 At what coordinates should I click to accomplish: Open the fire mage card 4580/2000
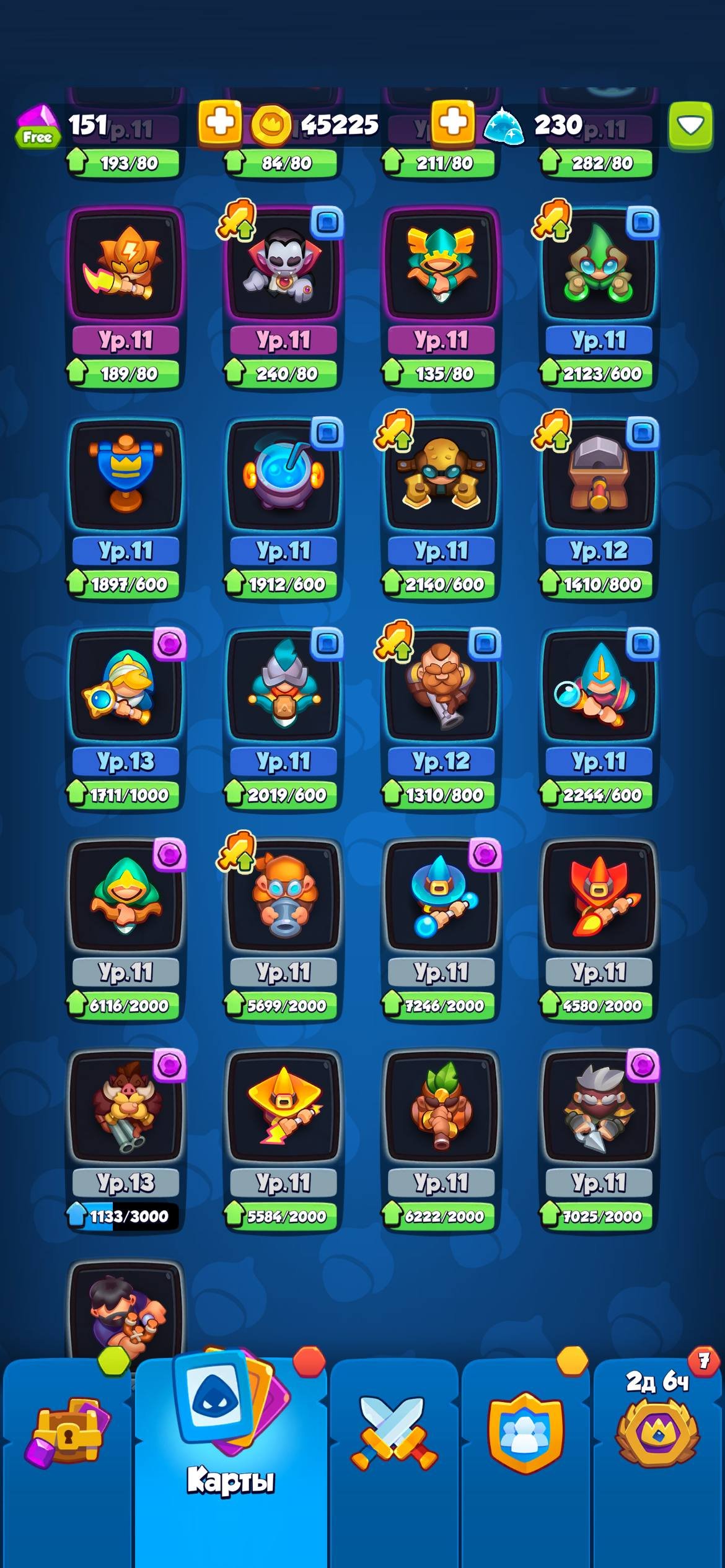pyautogui.click(x=599, y=897)
